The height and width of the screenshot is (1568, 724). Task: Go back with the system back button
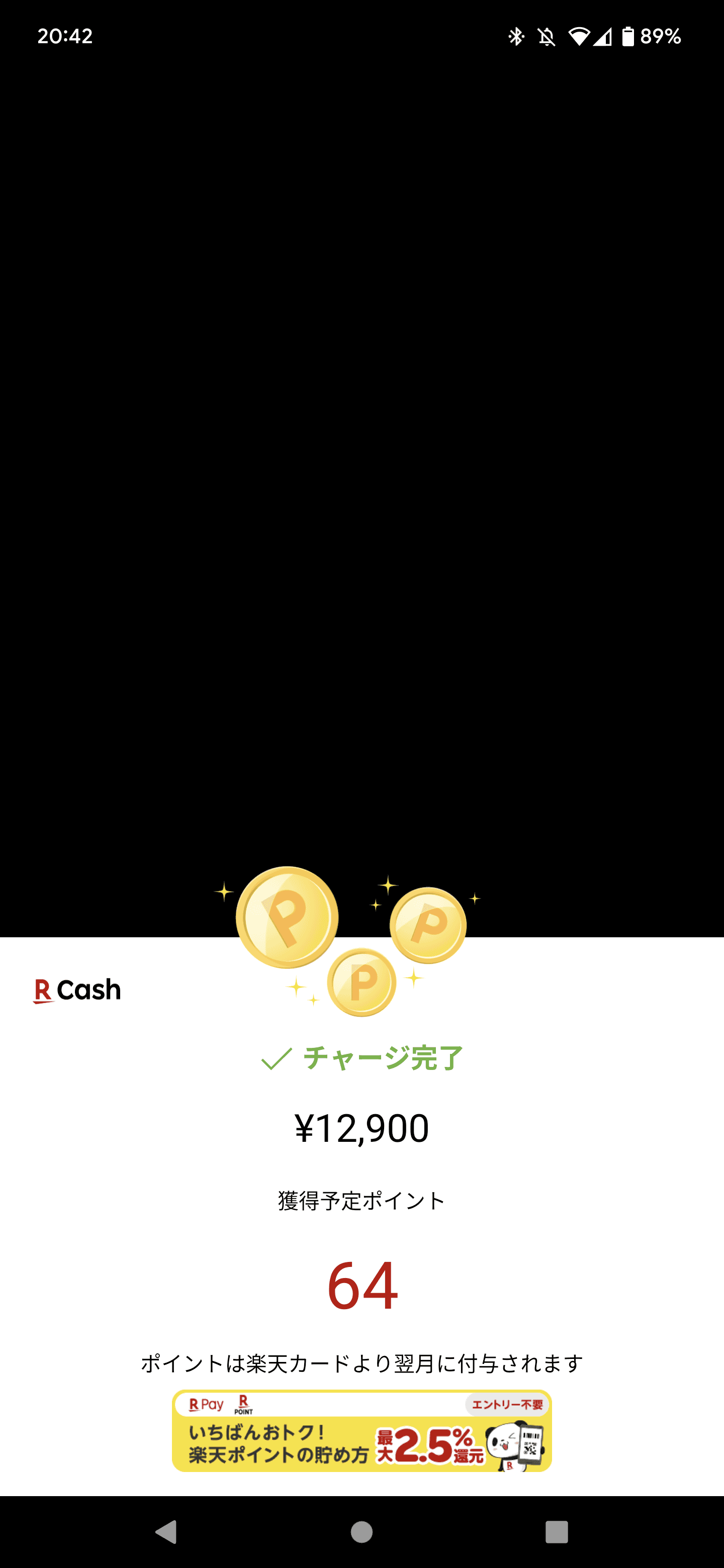coord(166,1531)
